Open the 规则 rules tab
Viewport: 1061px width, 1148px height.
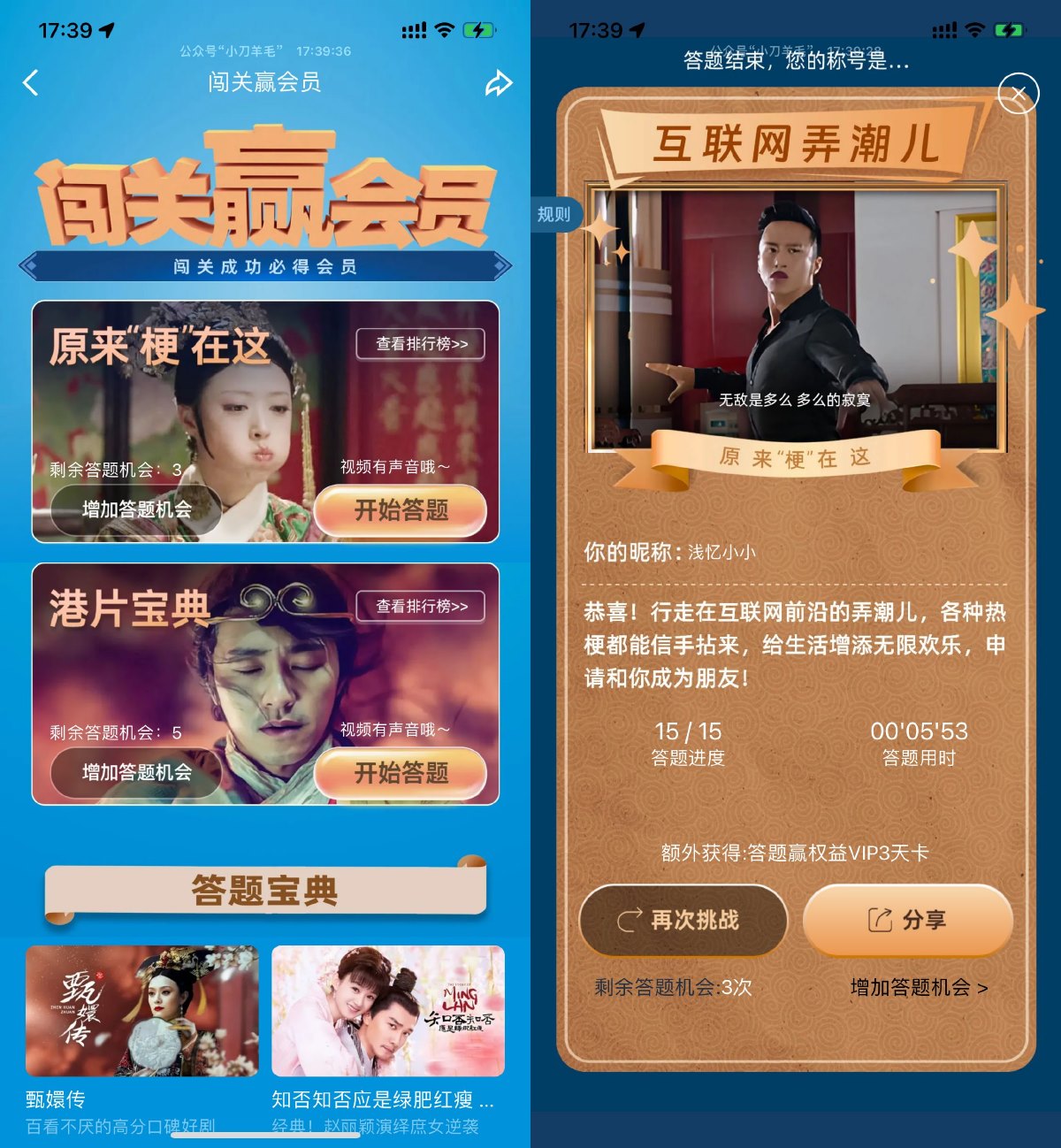[x=553, y=214]
